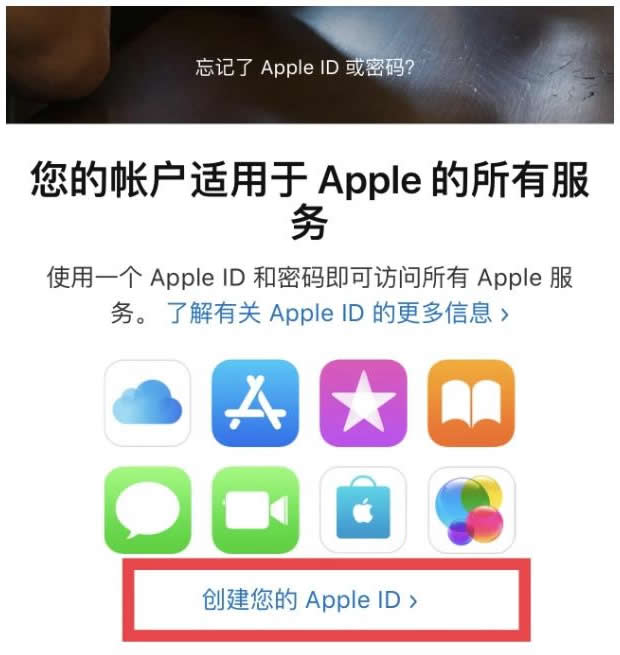Open the learn more about Apple ID link

338,312
